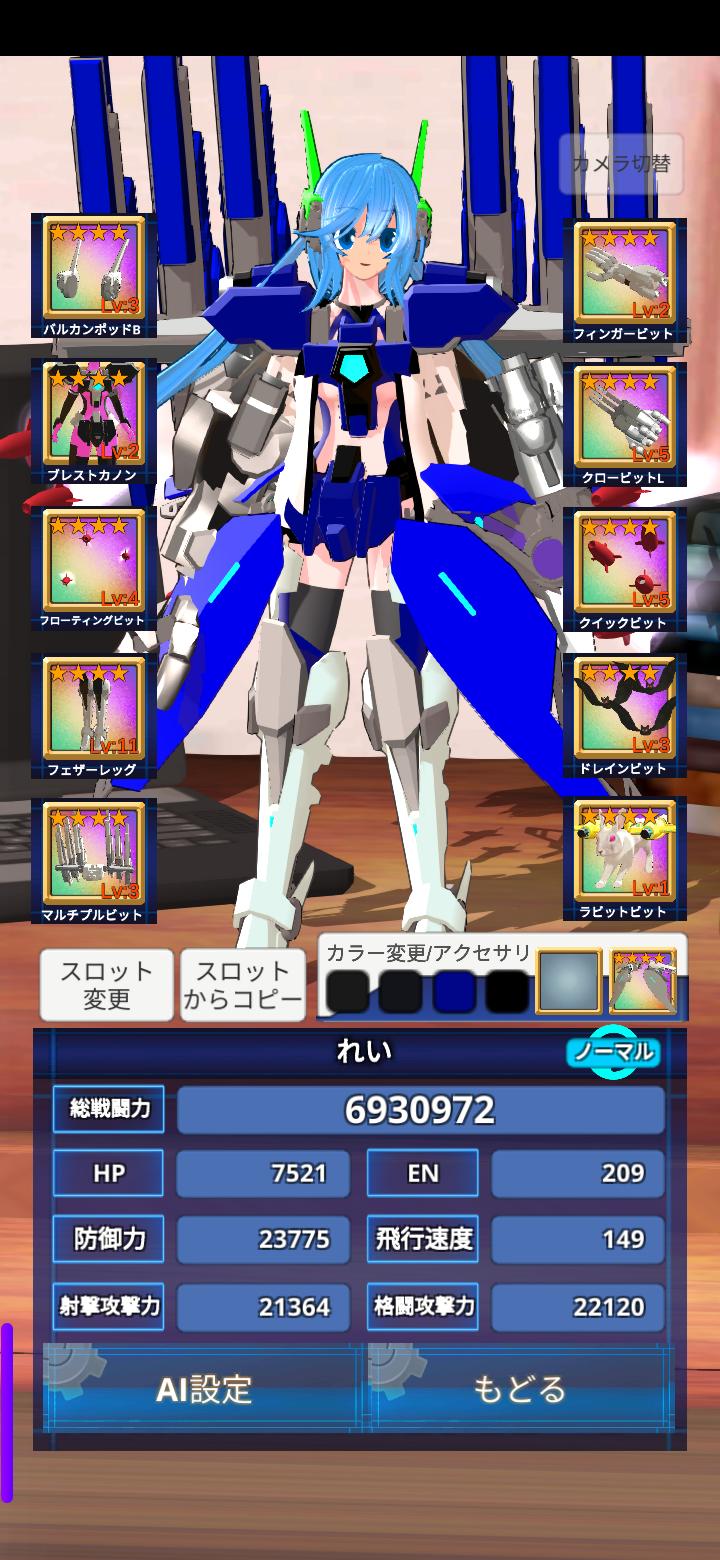Open the クイックビット equipment slot
The height and width of the screenshot is (1560, 720).
[x=625, y=568]
